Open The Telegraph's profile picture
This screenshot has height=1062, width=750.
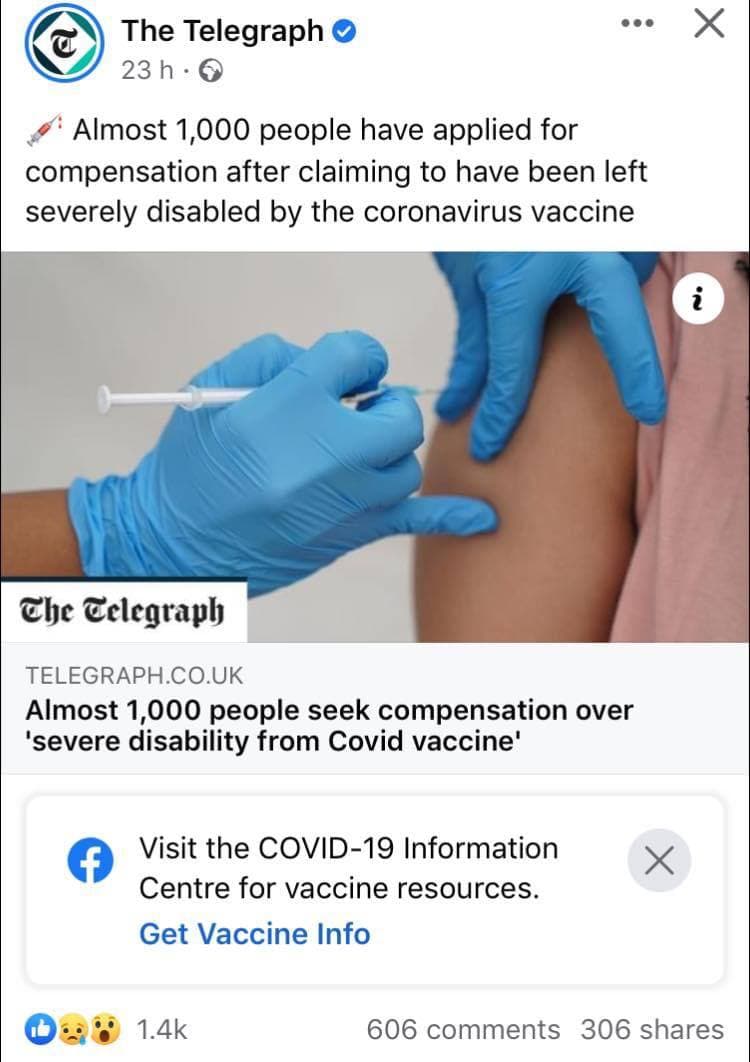tap(65, 44)
